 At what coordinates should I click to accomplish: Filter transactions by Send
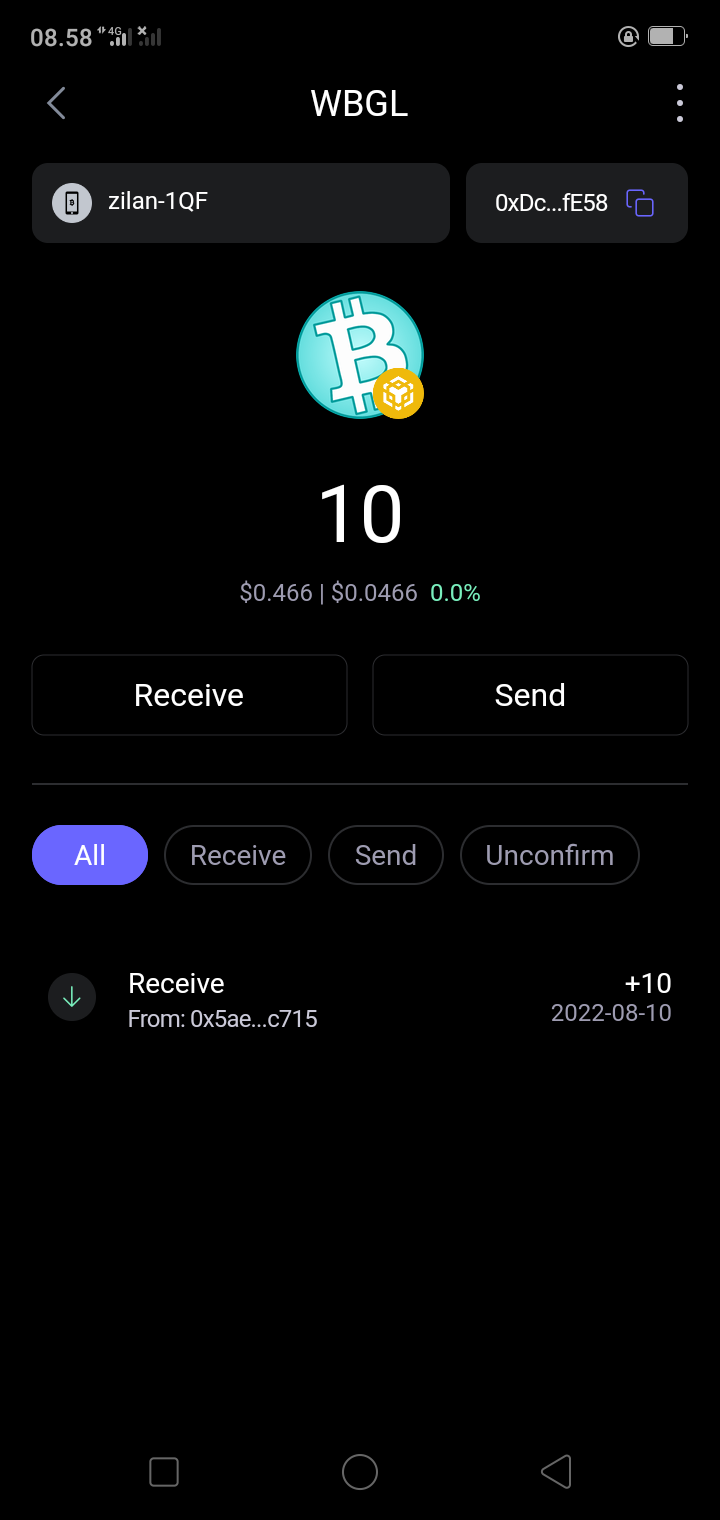(x=386, y=855)
